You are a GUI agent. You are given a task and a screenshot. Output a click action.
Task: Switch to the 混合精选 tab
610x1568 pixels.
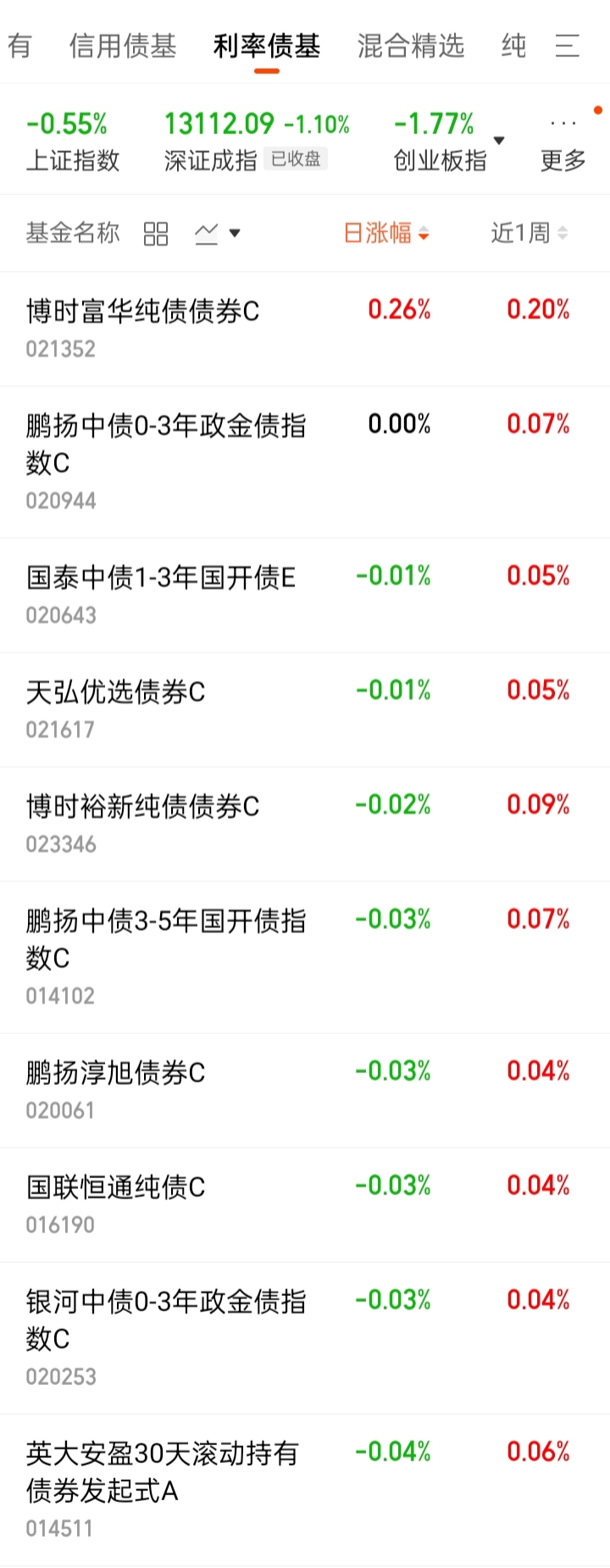(x=411, y=46)
